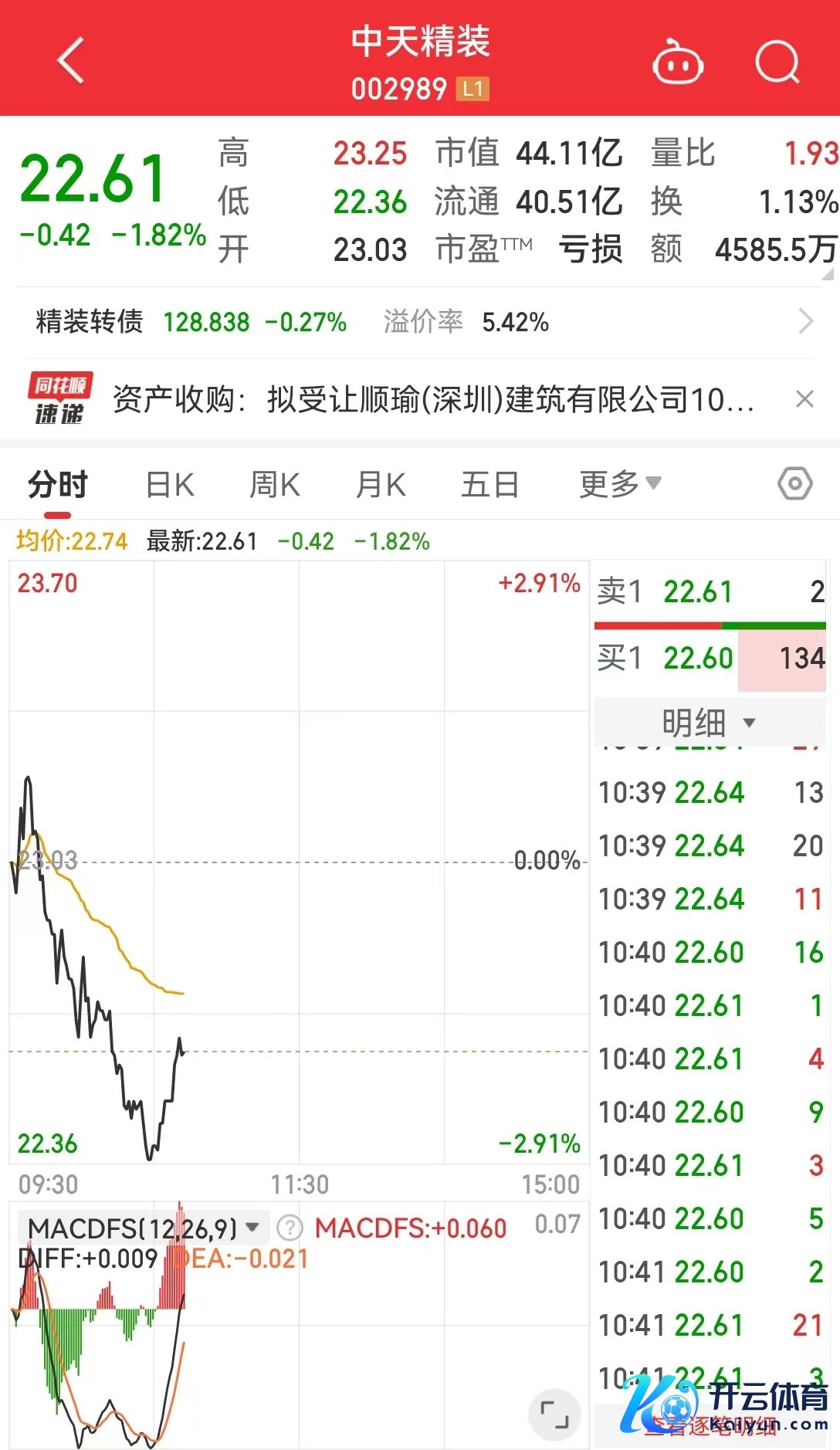
Task: Open the robot assistant icon
Action: click(677, 63)
